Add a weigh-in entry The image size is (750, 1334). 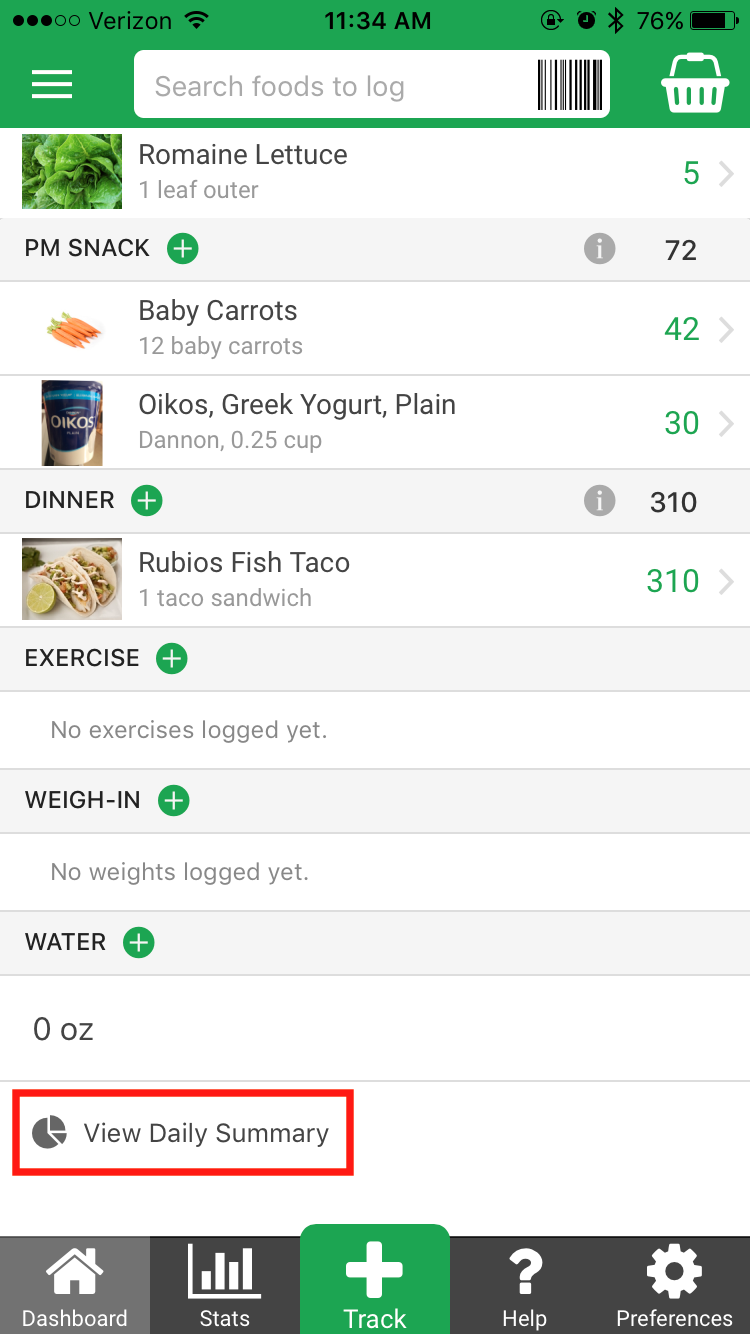pos(173,800)
